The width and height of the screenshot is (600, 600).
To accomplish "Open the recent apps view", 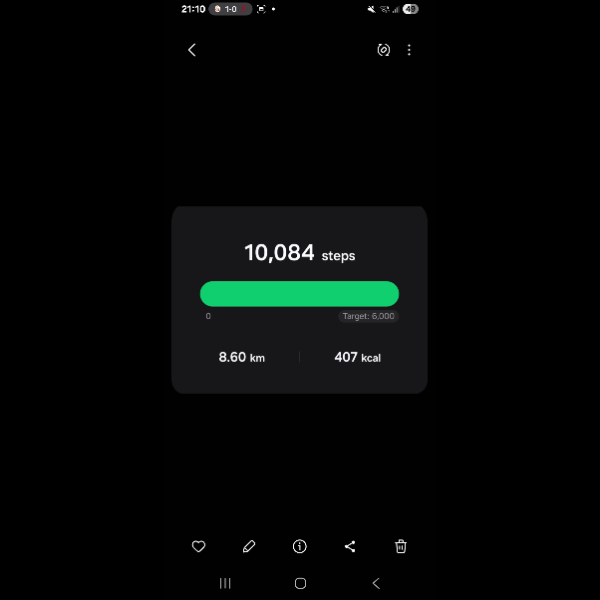I will 225,583.
